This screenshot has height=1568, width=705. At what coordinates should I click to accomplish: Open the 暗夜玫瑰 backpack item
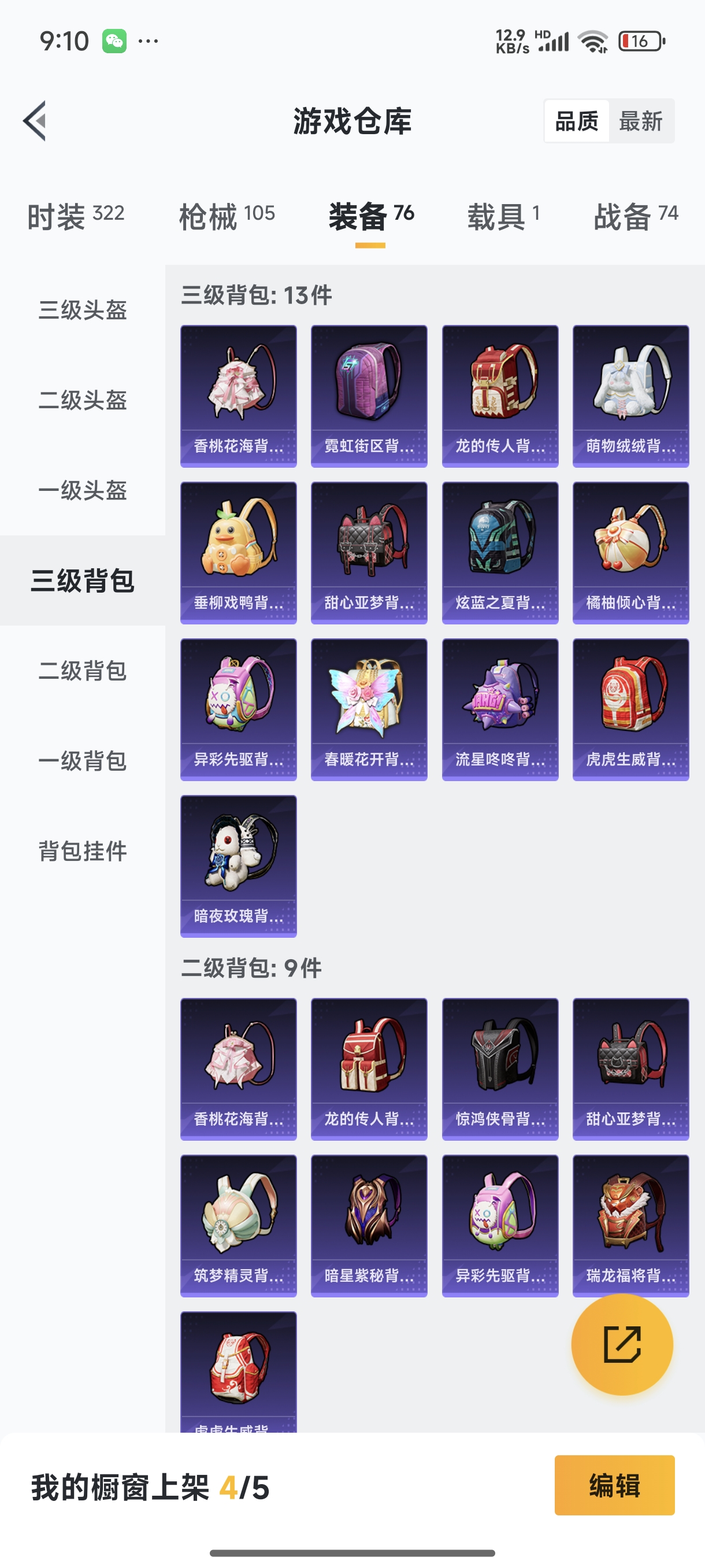(239, 866)
